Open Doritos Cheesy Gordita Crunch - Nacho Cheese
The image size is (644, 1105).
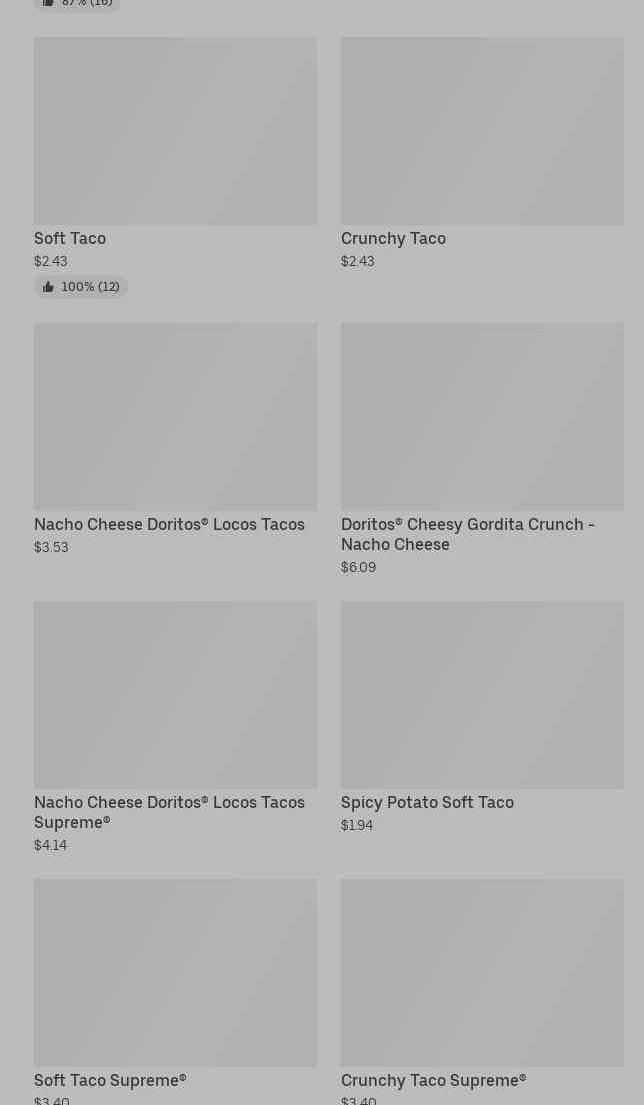(x=482, y=418)
